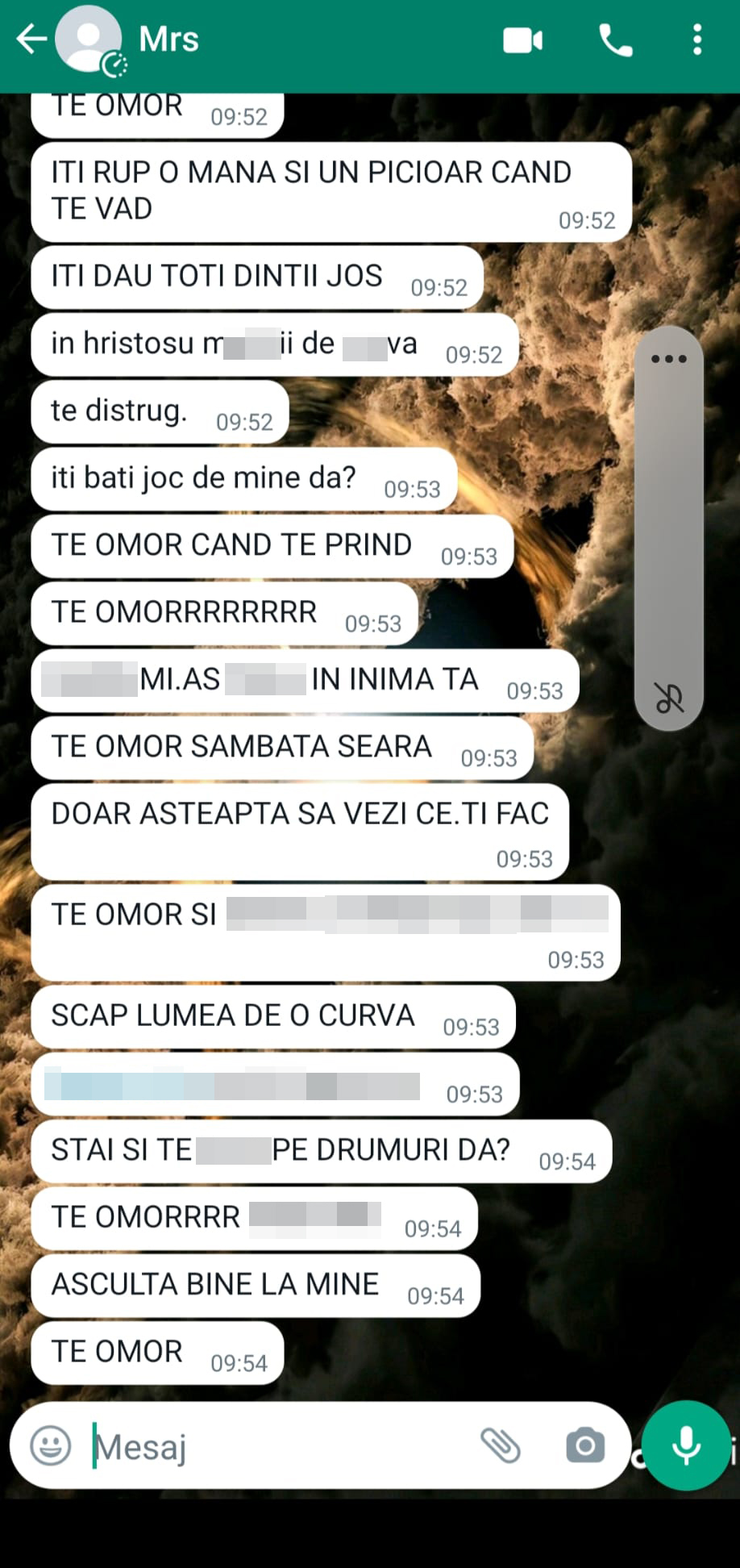This screenshot has width=740, height=1568.
Task: Open the chat overflow menu
Action: click(x=697, y=40)
